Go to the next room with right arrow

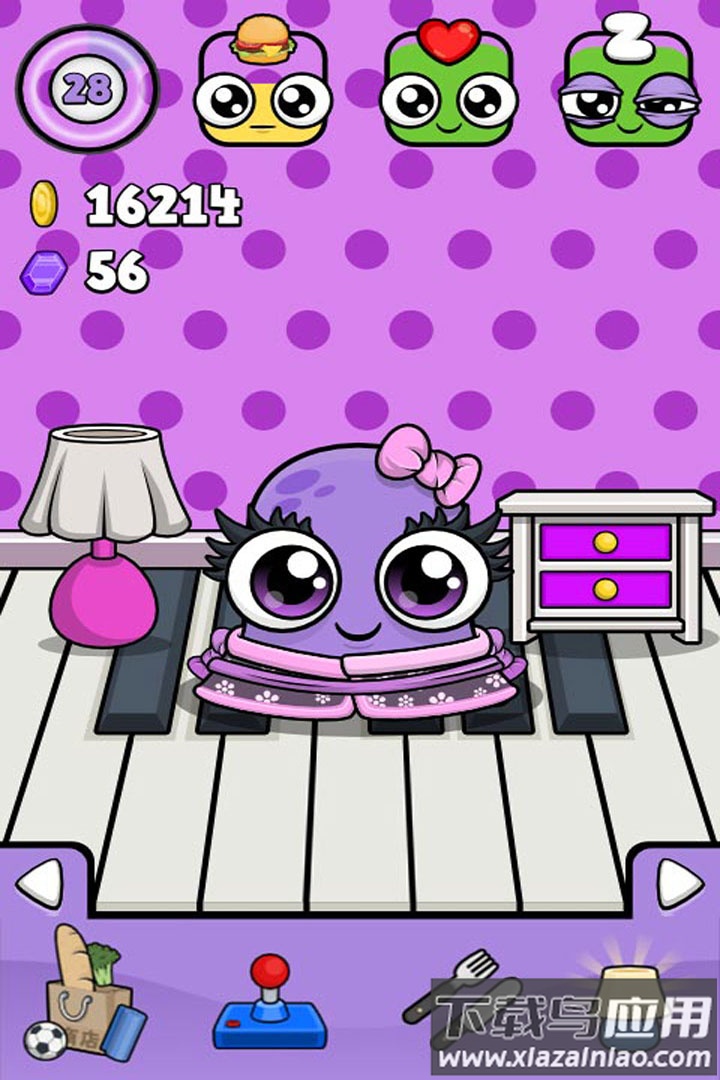pos(680,883)
